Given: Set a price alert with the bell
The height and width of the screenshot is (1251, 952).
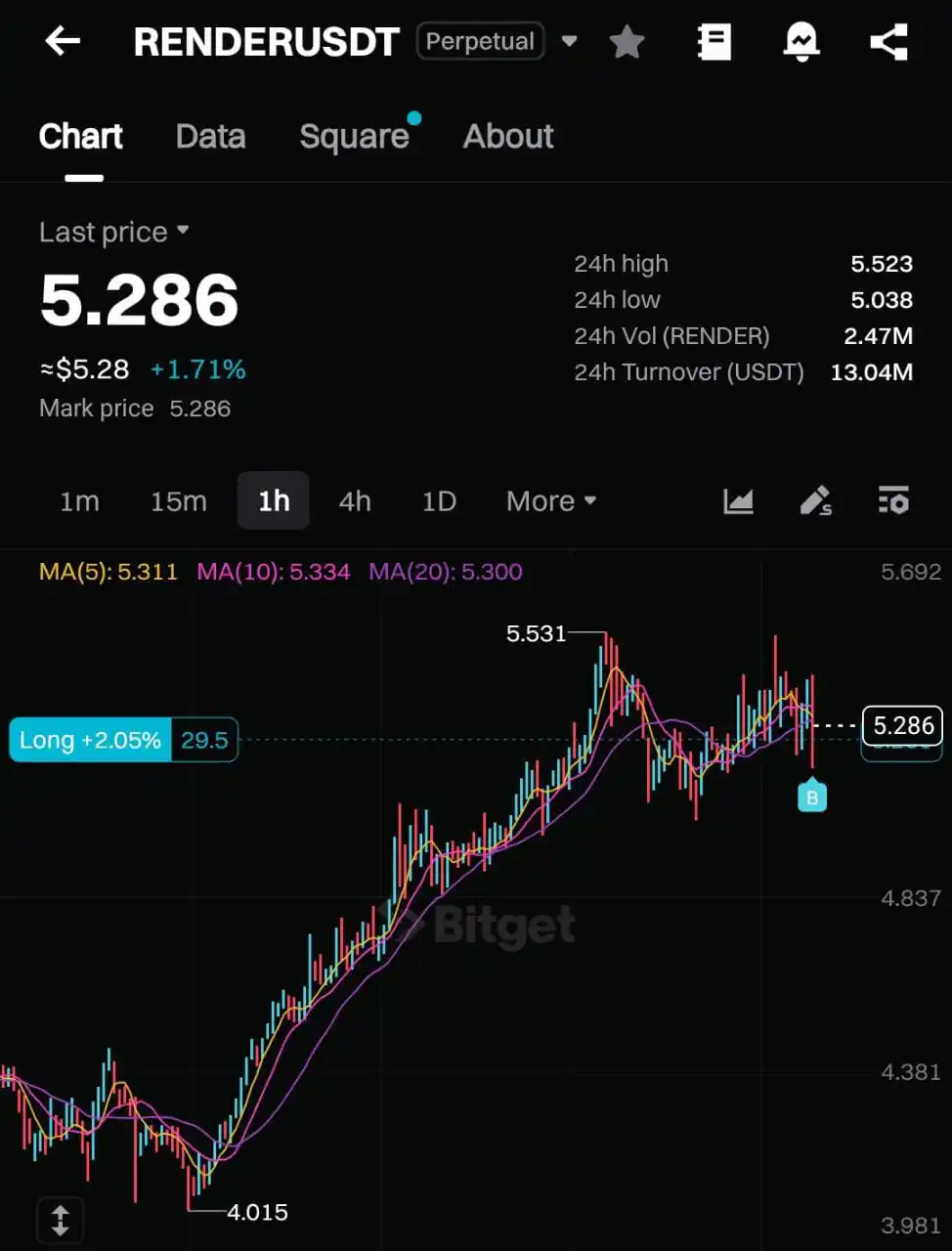Looking at the screenshot, I should (x=801, y=42).
